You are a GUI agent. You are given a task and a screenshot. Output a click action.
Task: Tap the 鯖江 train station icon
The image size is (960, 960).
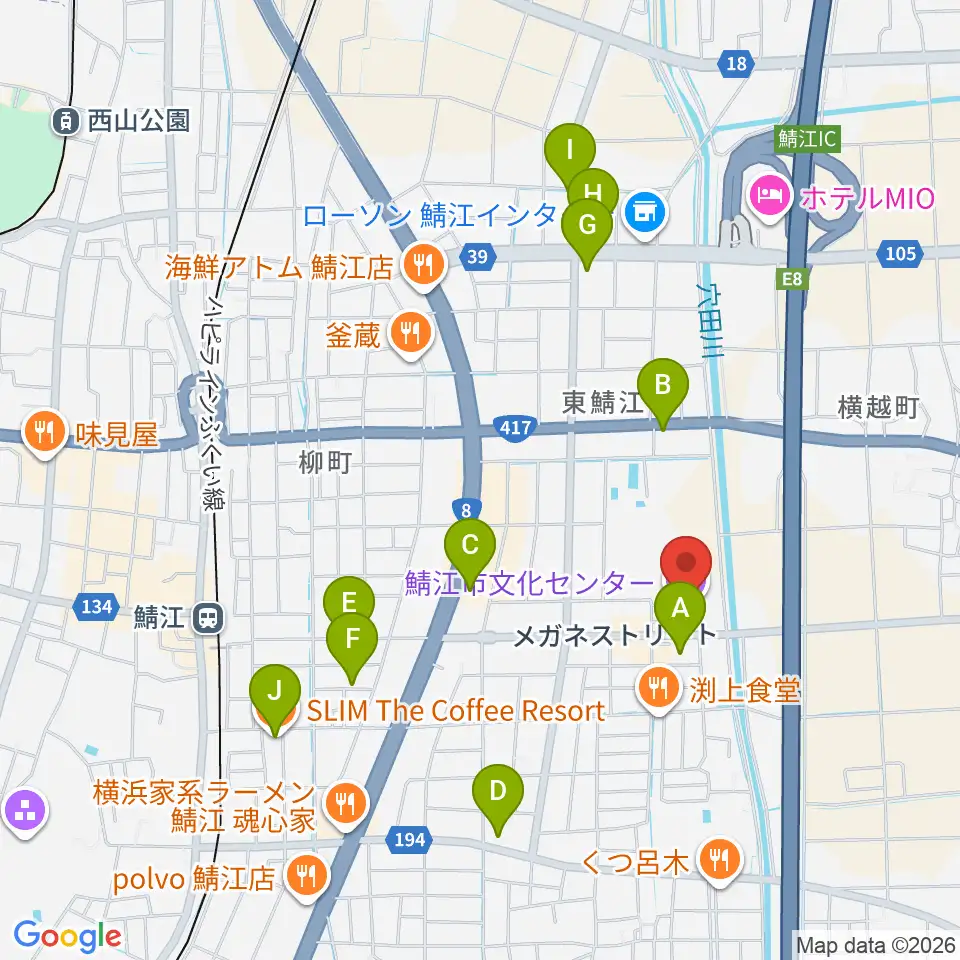click(209, 618)
